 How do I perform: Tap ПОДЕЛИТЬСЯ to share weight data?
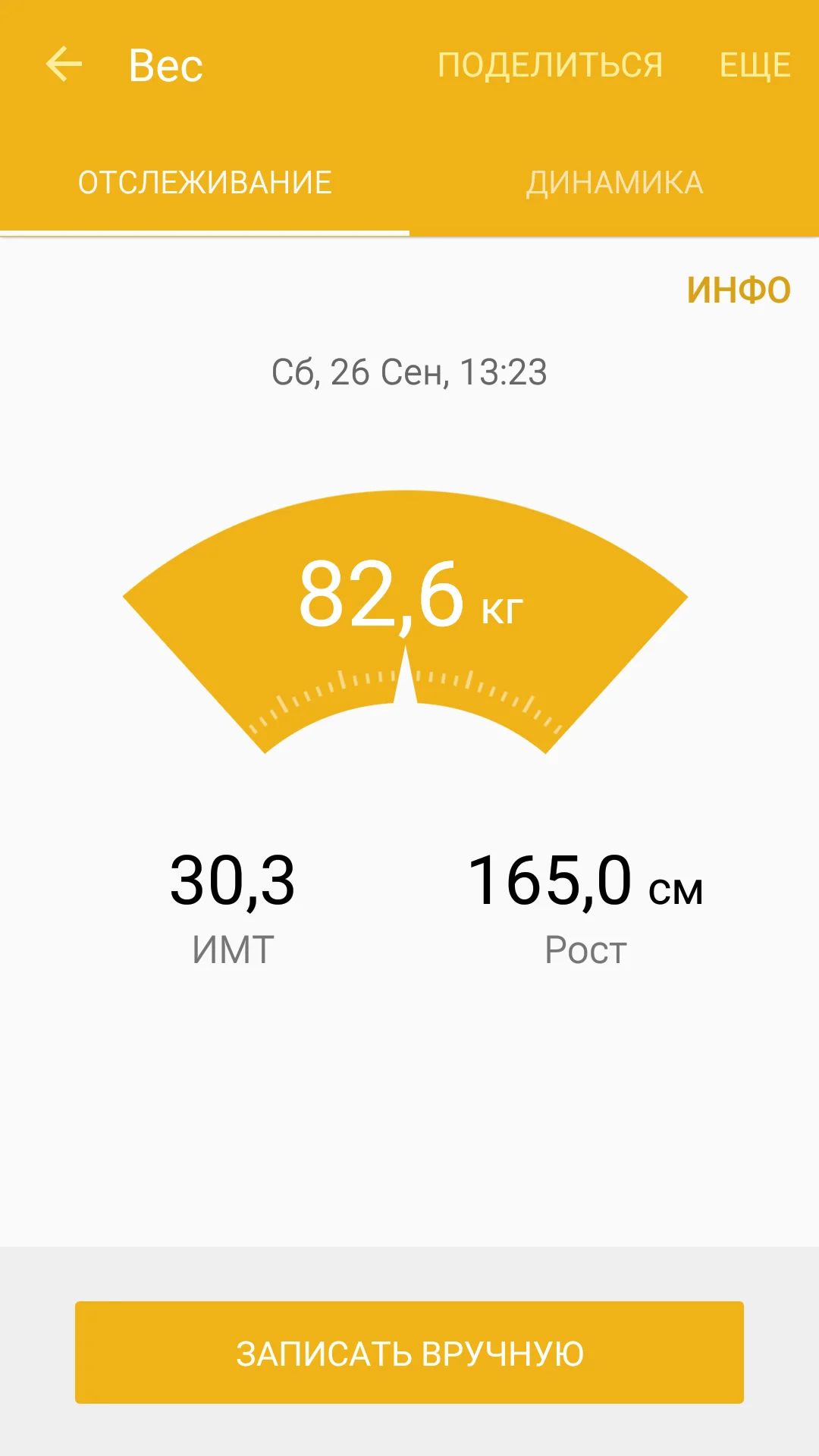click(550, 65)
